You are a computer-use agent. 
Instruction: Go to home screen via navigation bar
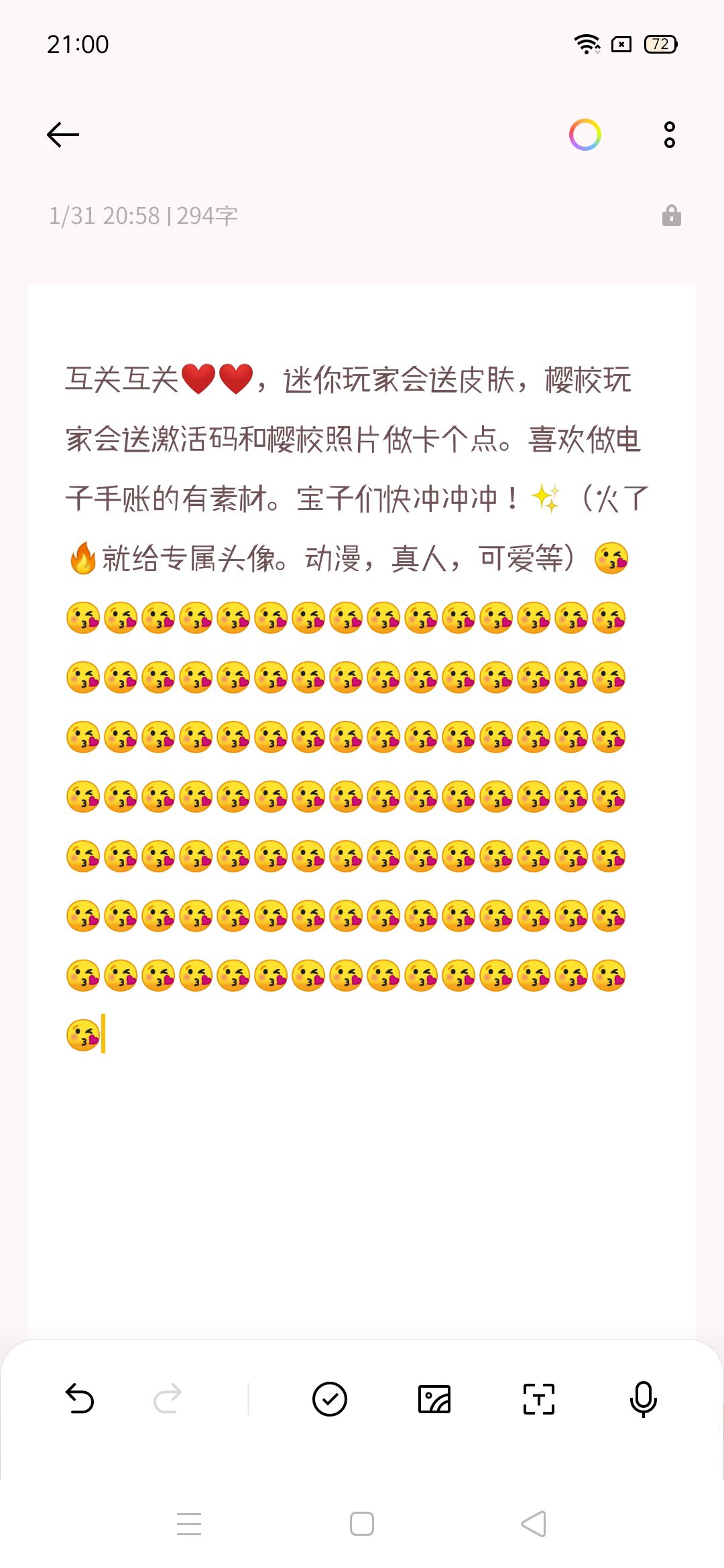point(362,1524)
